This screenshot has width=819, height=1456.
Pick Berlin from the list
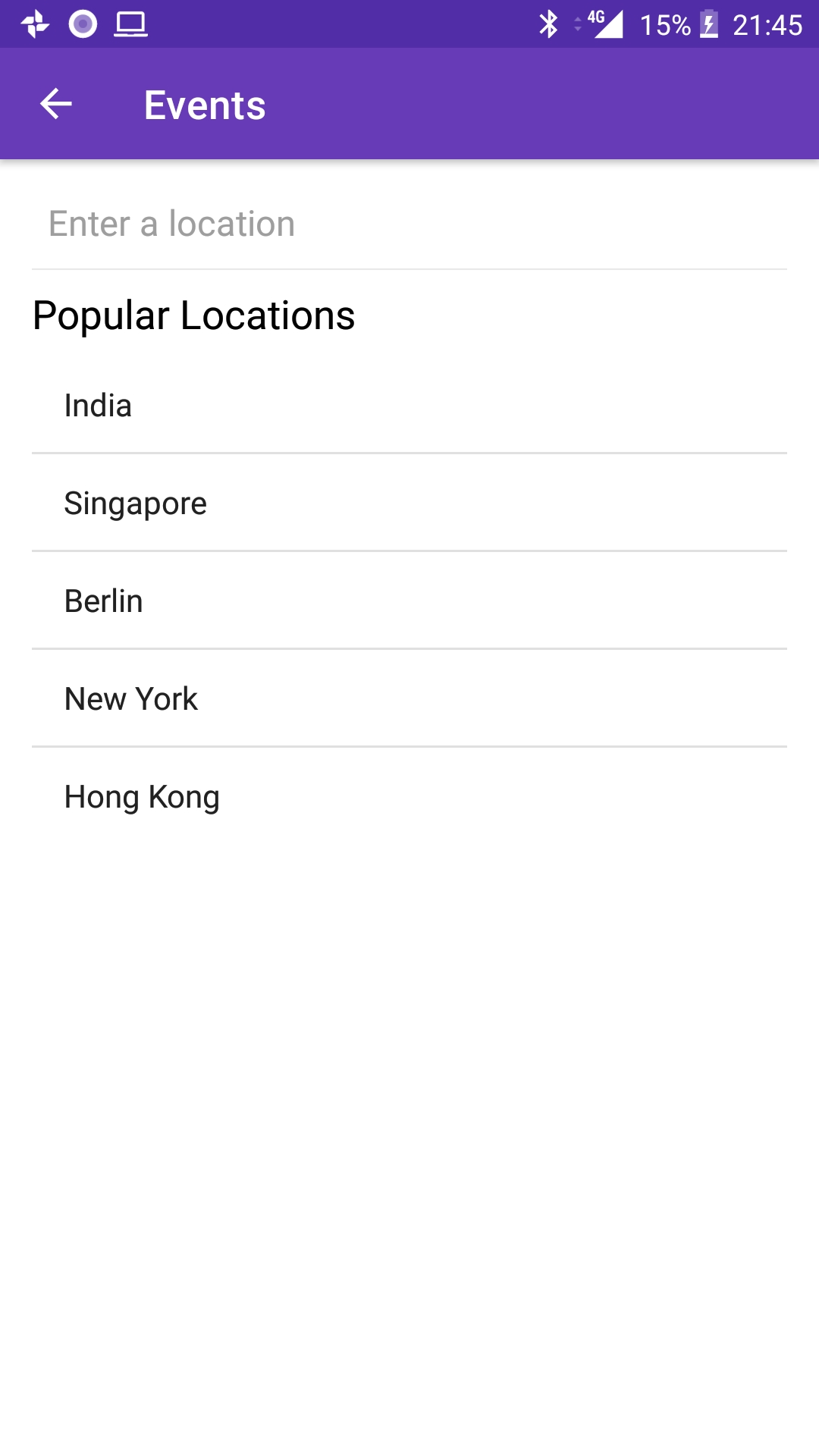pyautogui.click(x=409, y=601)
